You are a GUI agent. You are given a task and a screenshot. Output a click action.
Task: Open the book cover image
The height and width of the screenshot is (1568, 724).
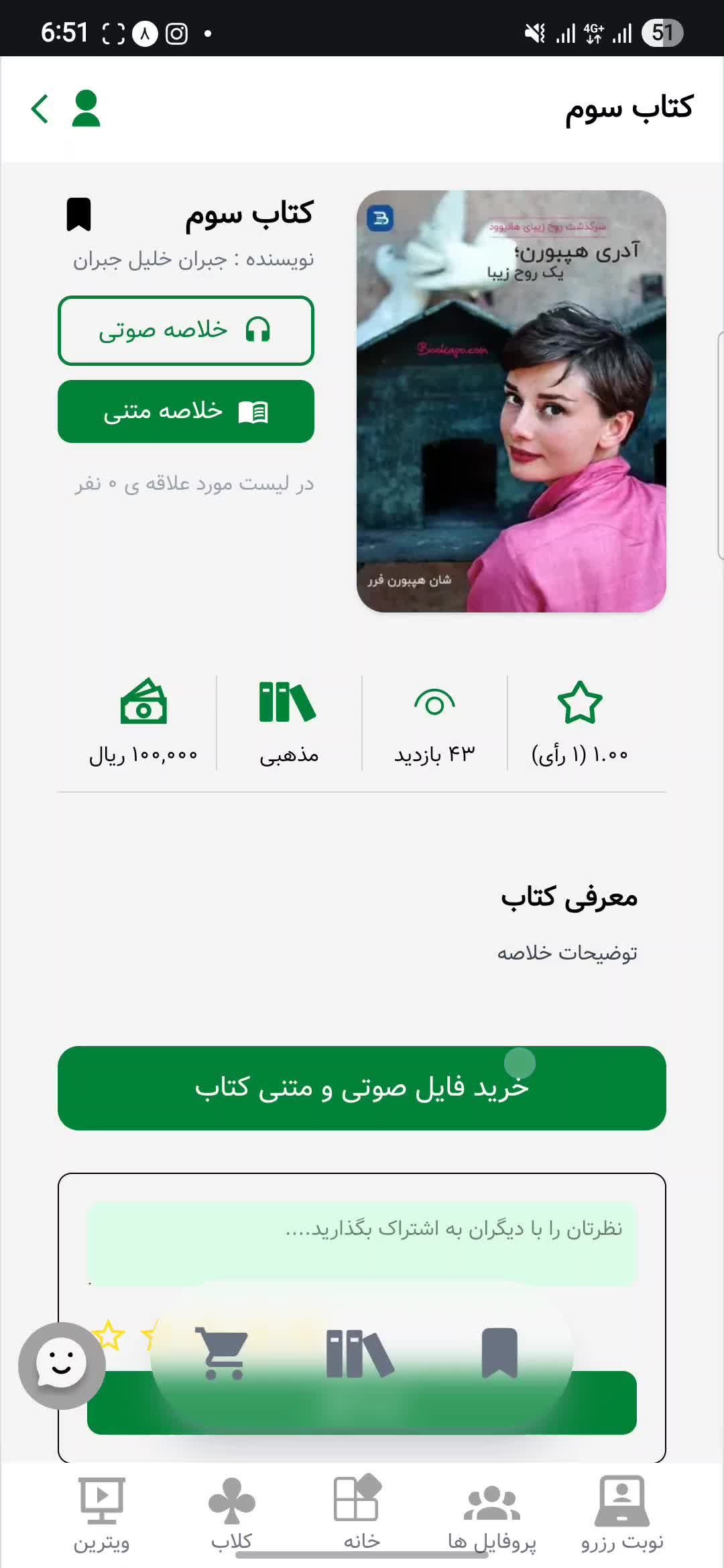pos(511,401)
